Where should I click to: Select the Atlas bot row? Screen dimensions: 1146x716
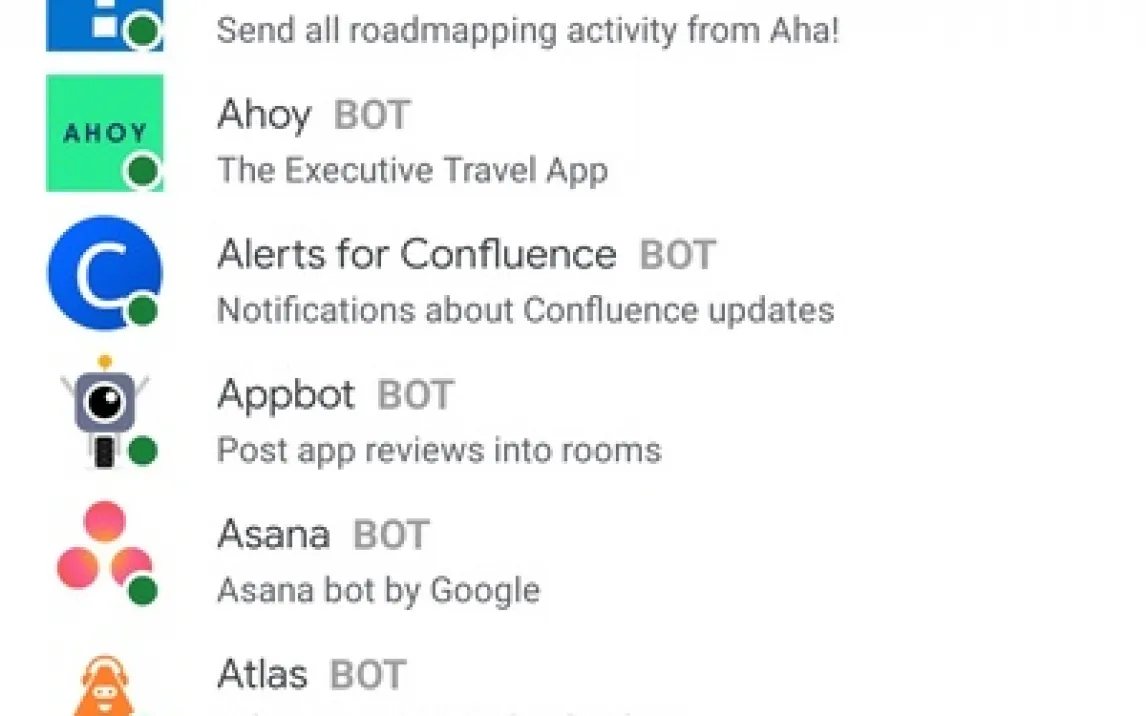(x=311, y=676)
